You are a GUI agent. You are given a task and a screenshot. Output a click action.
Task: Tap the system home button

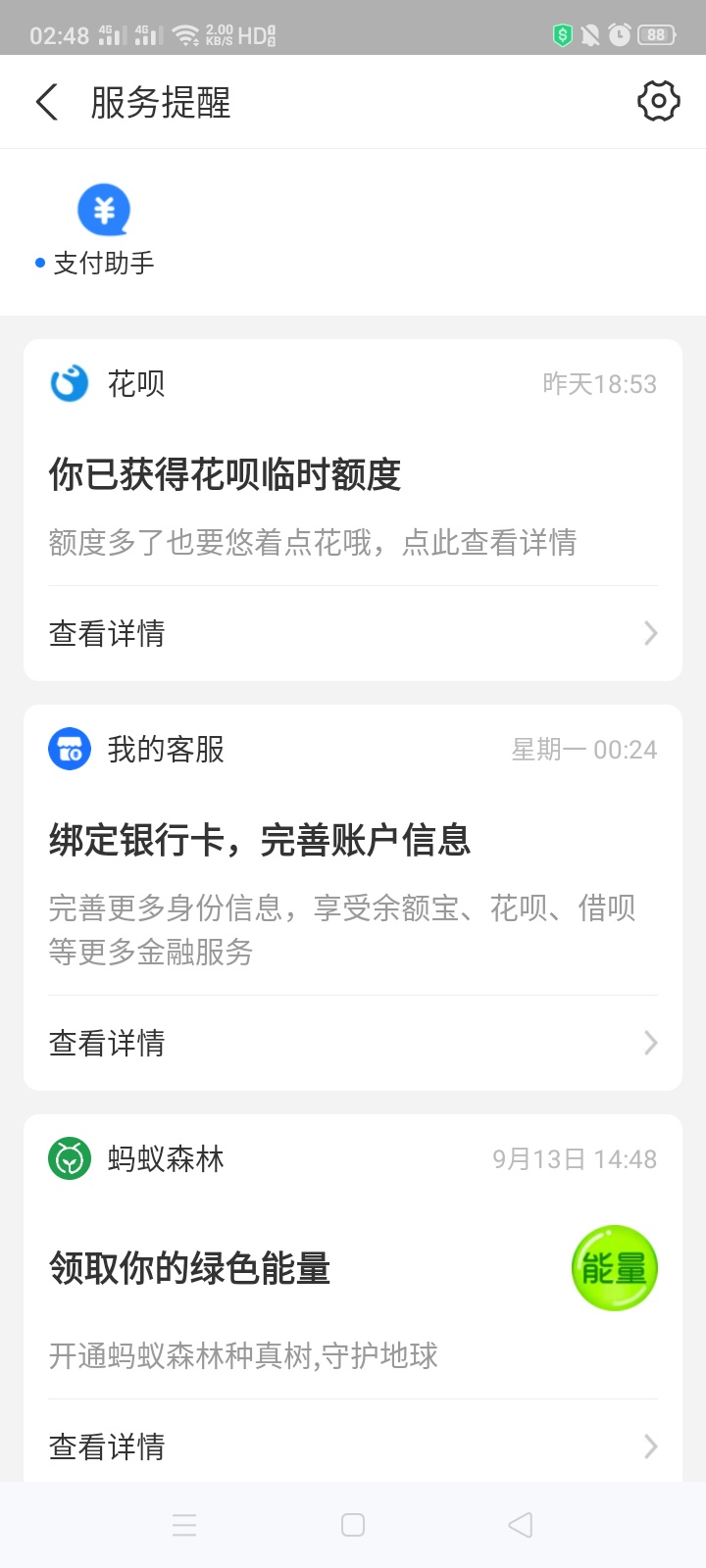pos(353,1525)
